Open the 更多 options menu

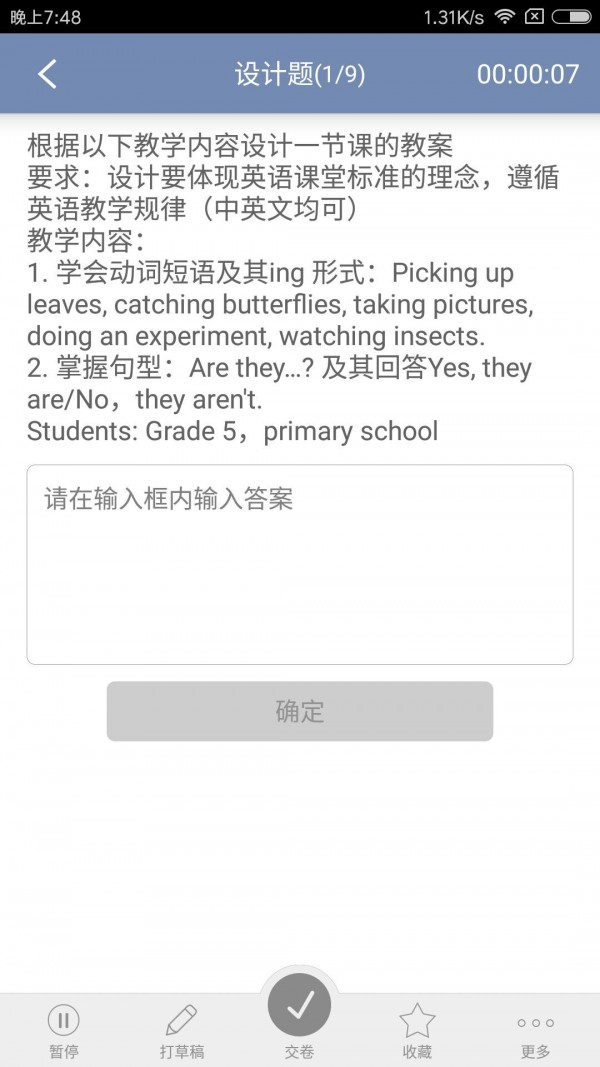coord(535,1029)
